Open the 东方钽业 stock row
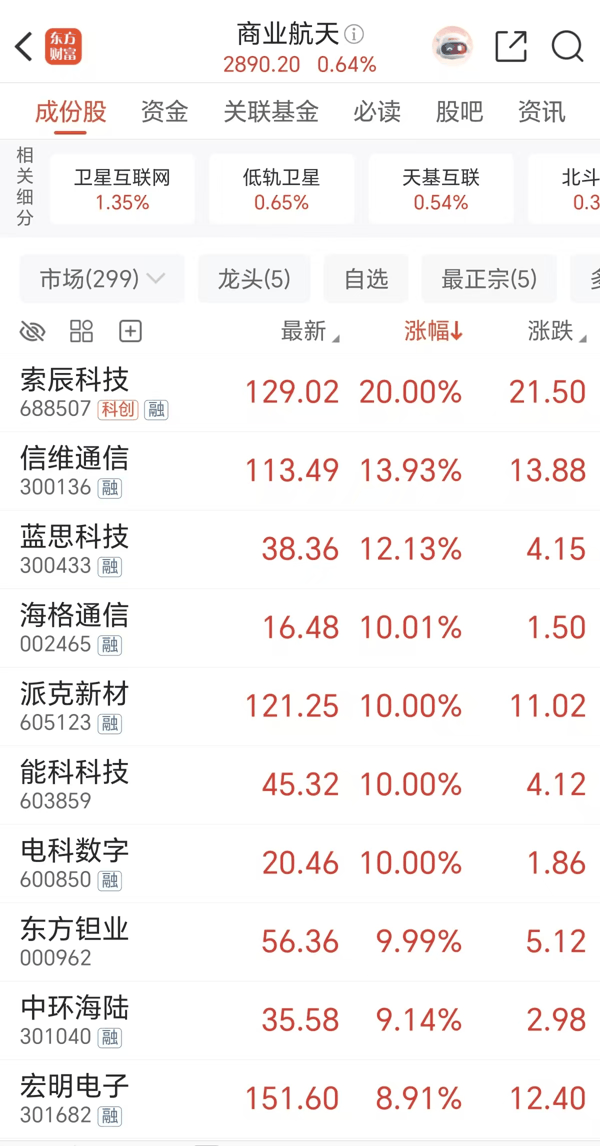Screen dimensions: 600x1146 pyautogui.click(x=300, y=942)
